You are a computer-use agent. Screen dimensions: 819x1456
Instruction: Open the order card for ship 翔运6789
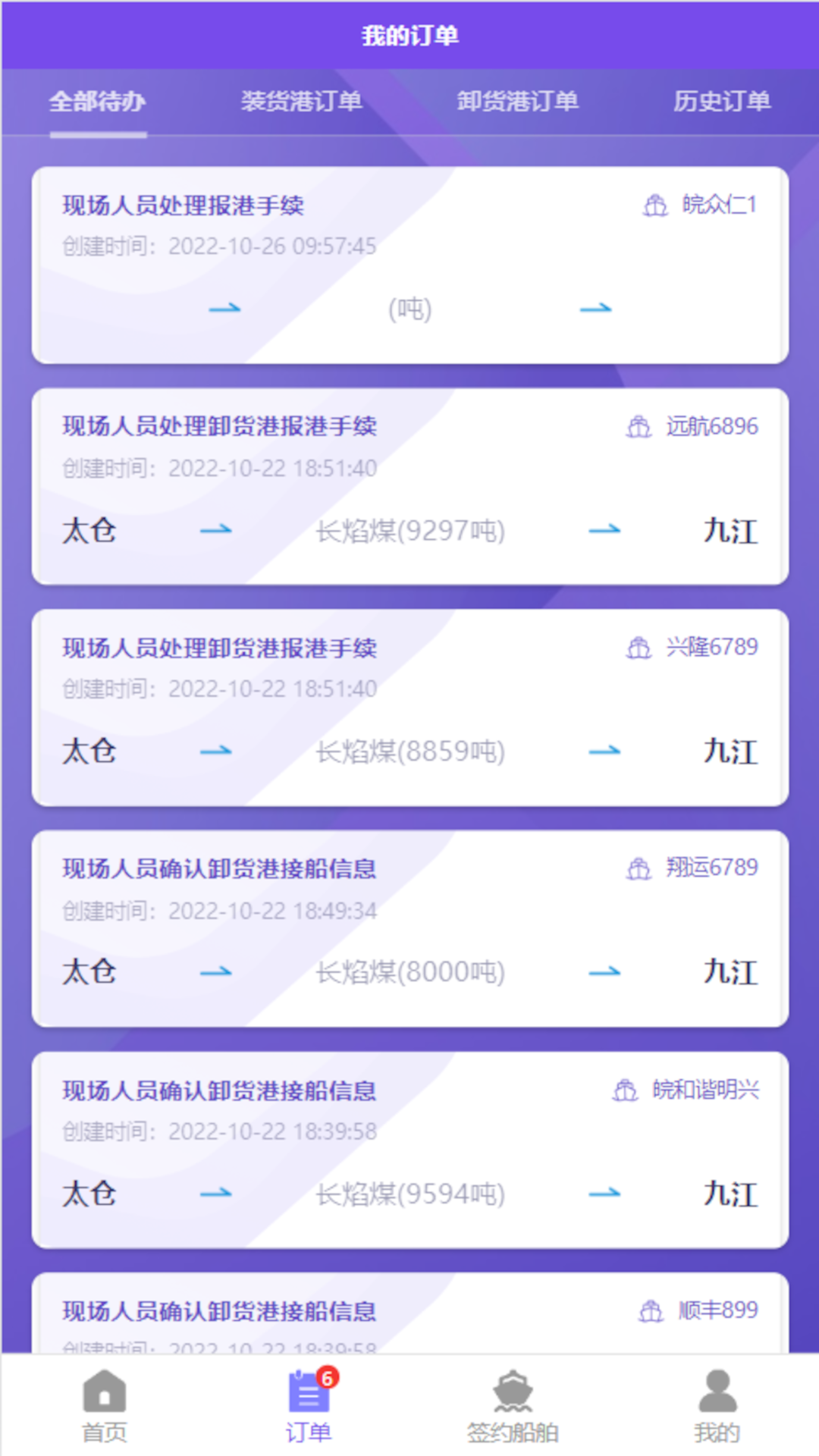(x=410, y=929)
